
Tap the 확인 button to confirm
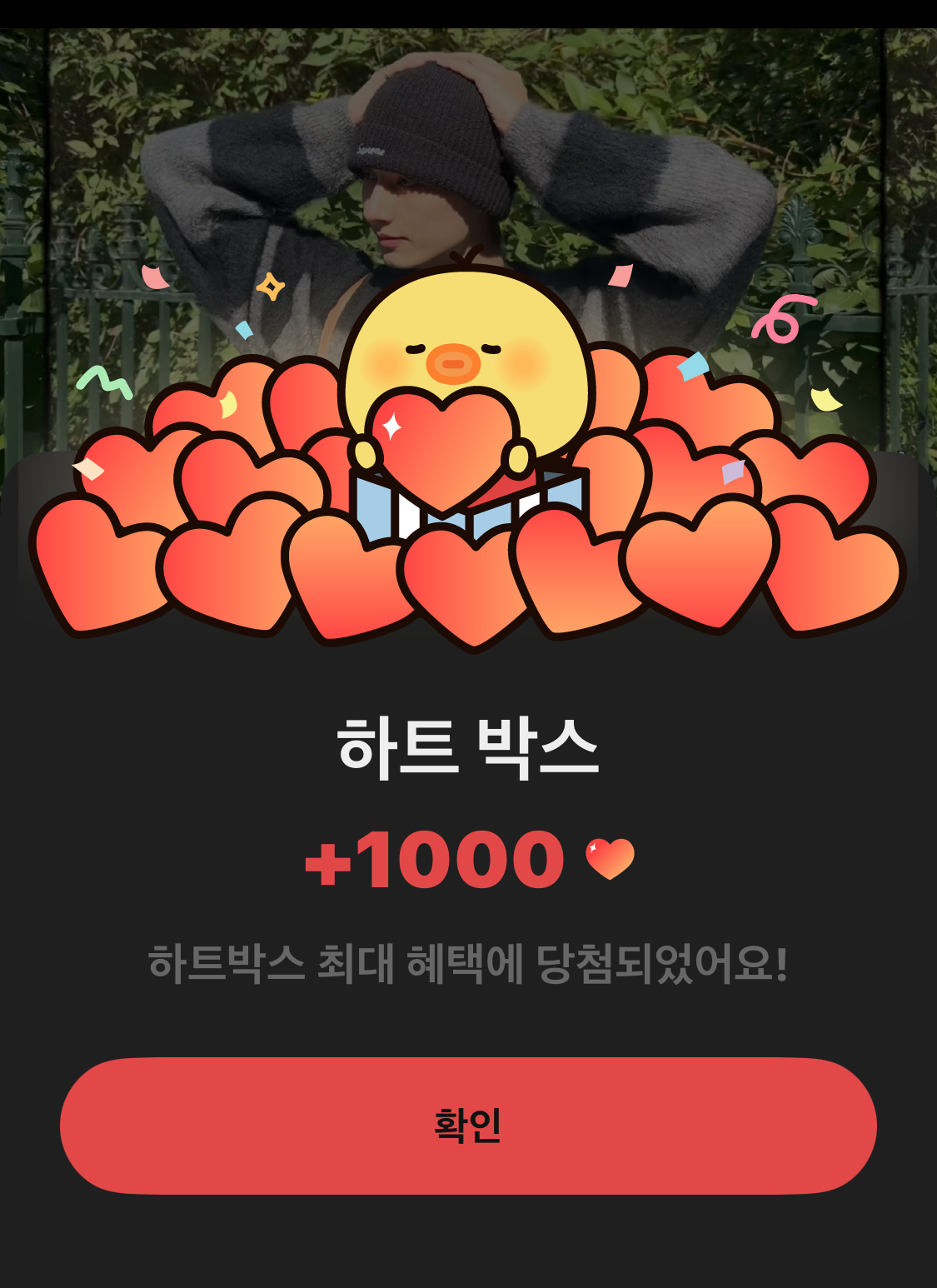click(x=468, y=1126)
